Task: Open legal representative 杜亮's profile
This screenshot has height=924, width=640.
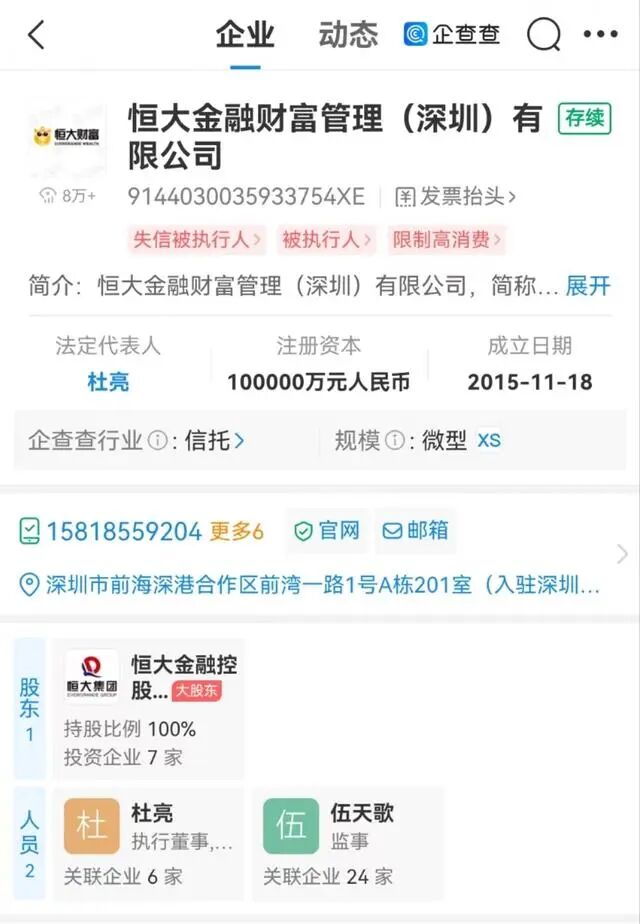Action: tap(108, 382)
